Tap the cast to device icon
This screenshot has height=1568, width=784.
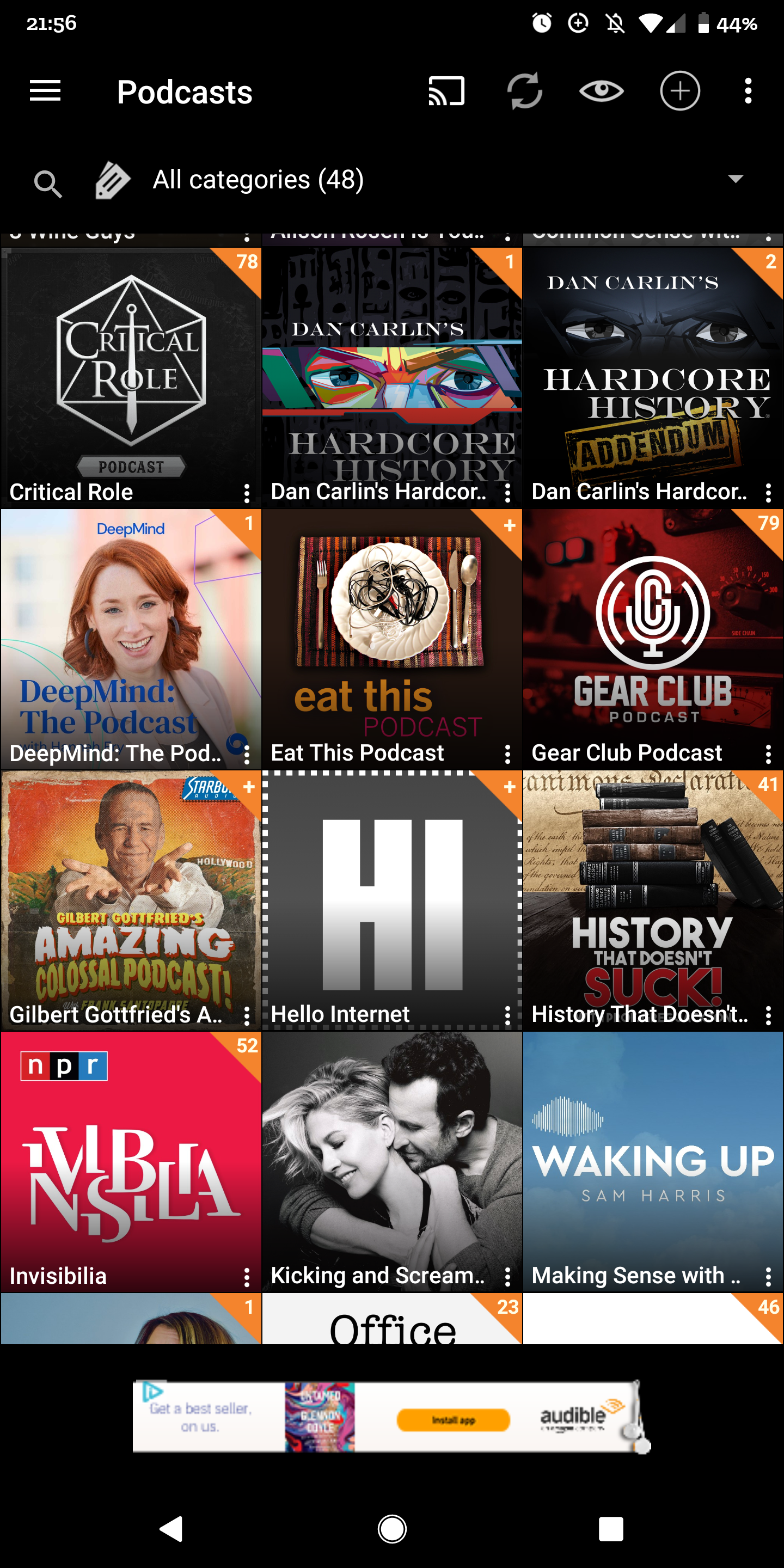446,91
